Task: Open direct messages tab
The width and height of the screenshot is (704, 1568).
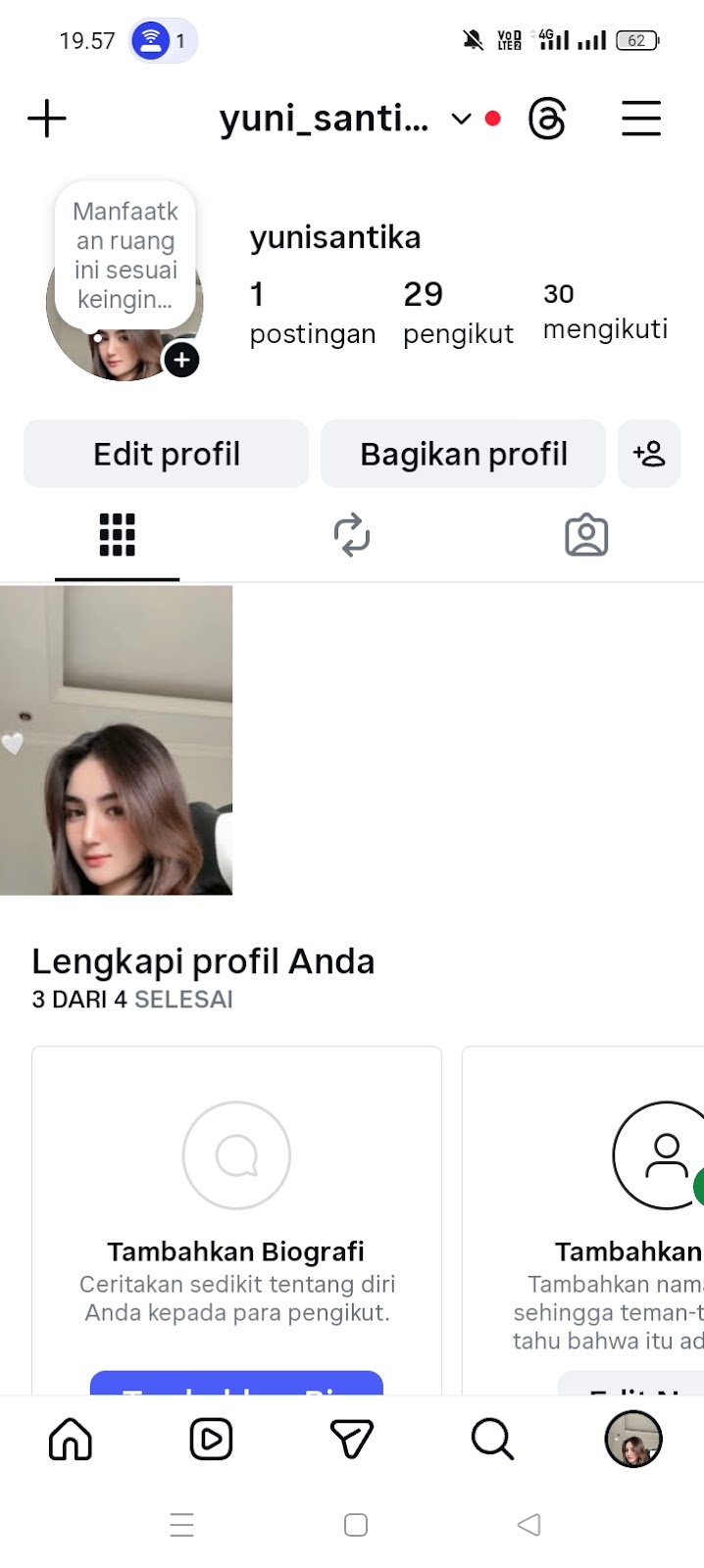Action: pos(352,1440)
